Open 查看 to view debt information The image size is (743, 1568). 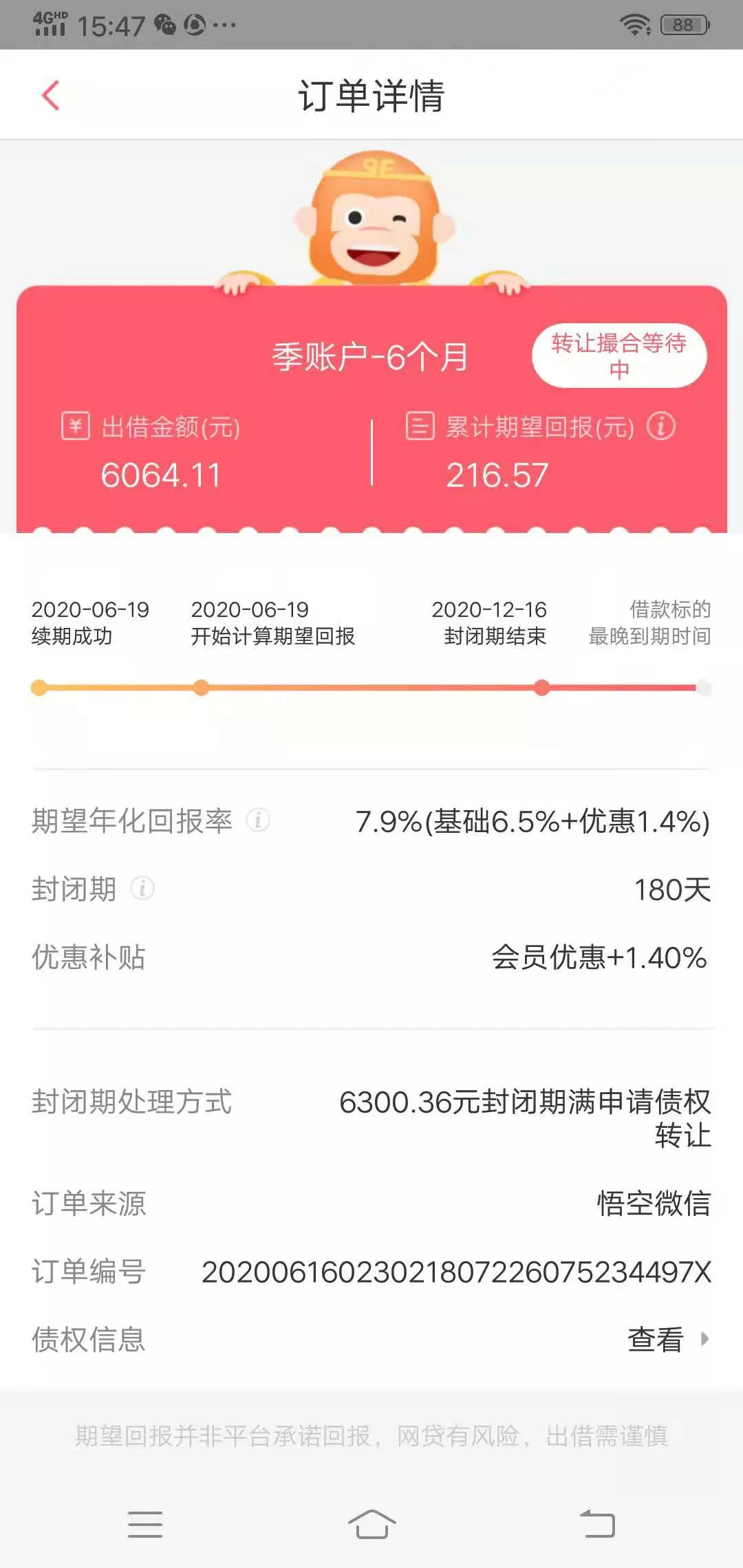pyautogui.click(x=654, y=1340)
